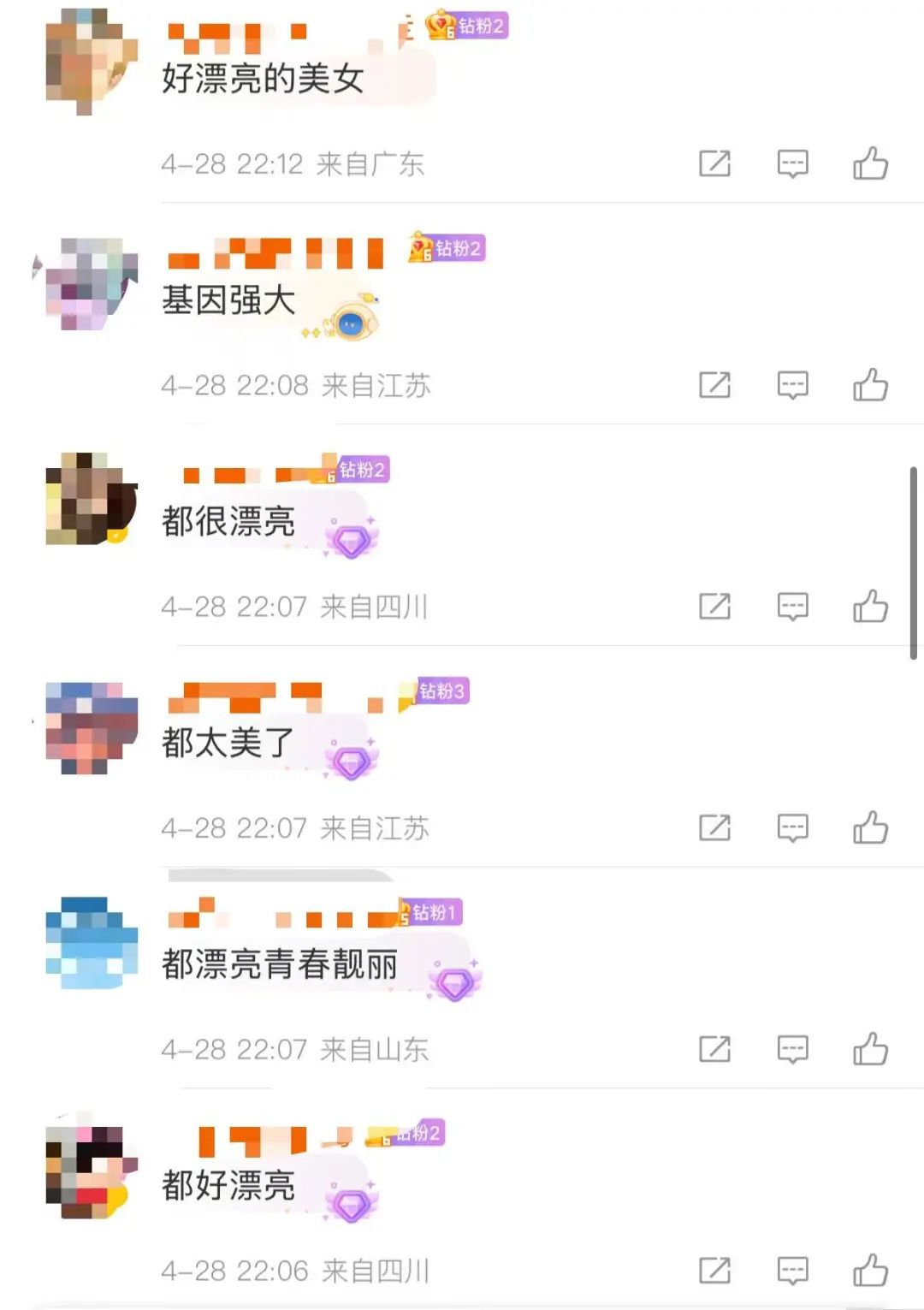Reply to the comment 都太美了
The image size is (924, 1310).
pyautogui.click(x=792, y=827)
